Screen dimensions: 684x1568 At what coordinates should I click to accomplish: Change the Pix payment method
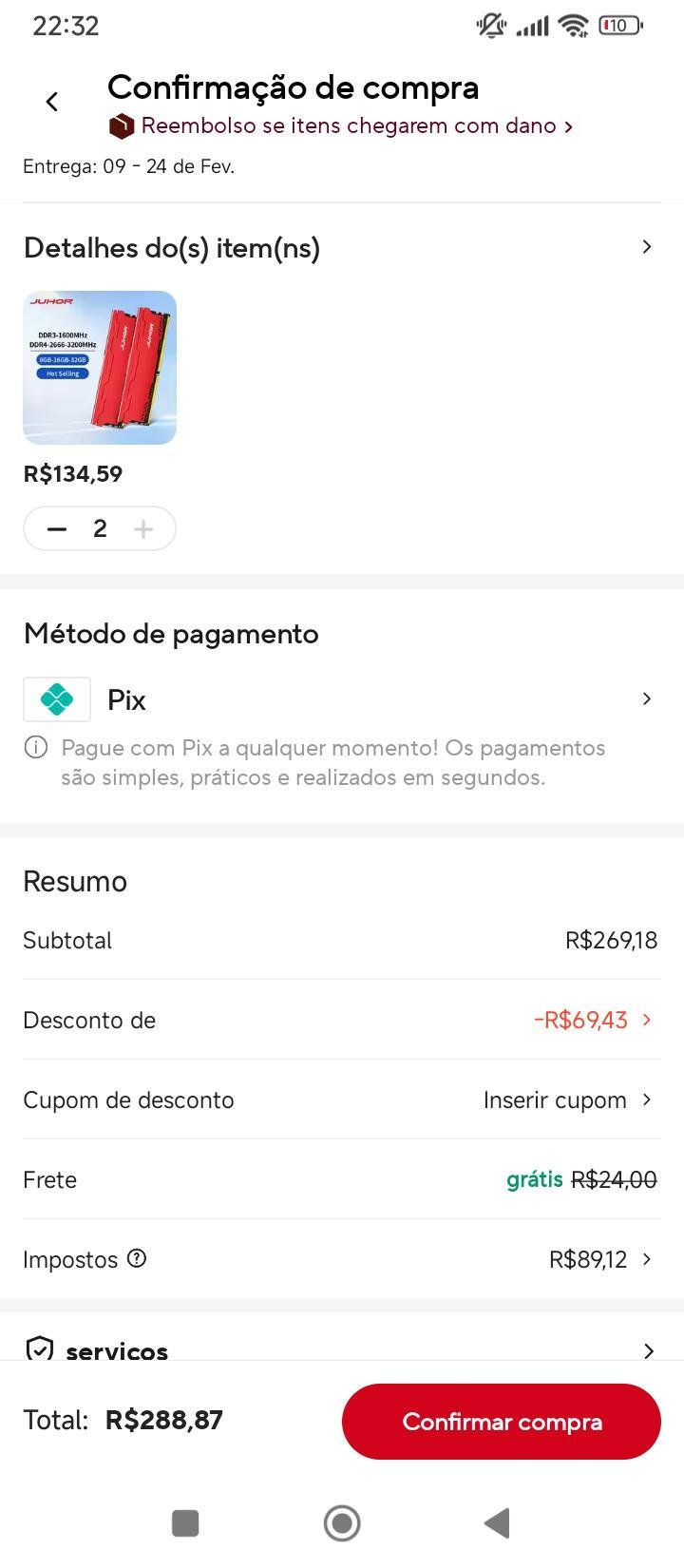[342, 699]
